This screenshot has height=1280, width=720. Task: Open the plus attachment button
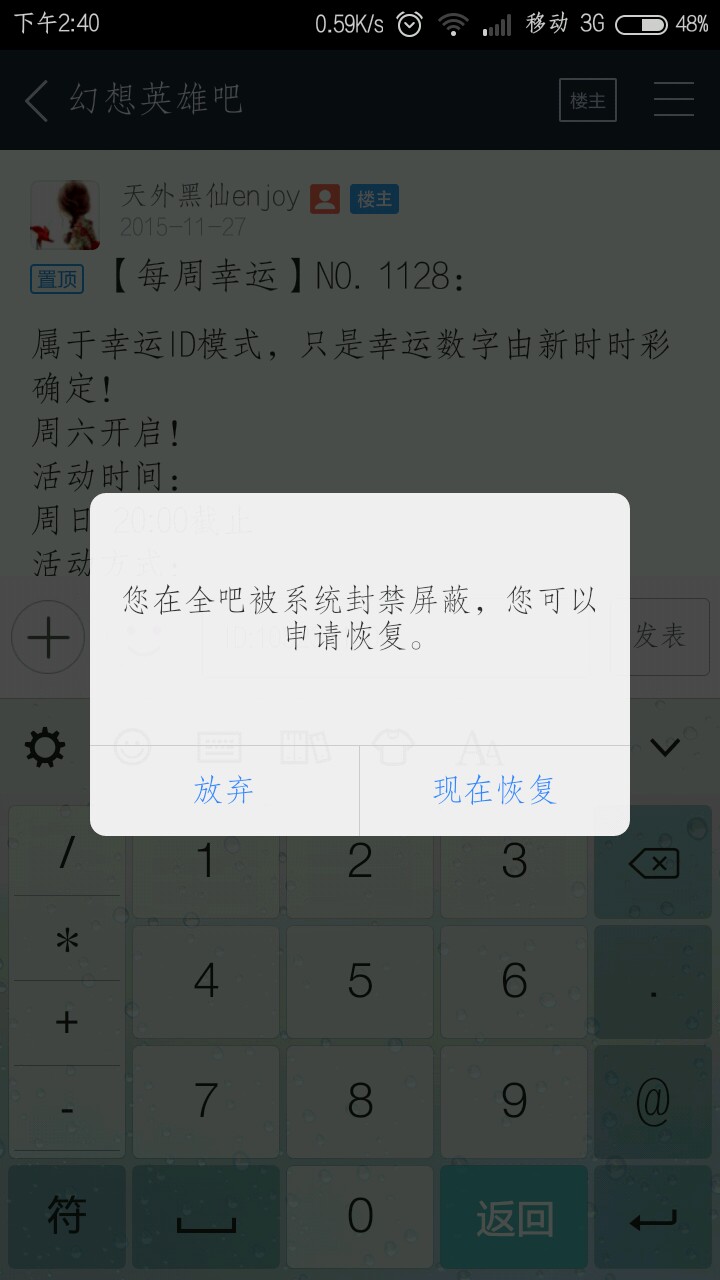click(x=48, y=637)
